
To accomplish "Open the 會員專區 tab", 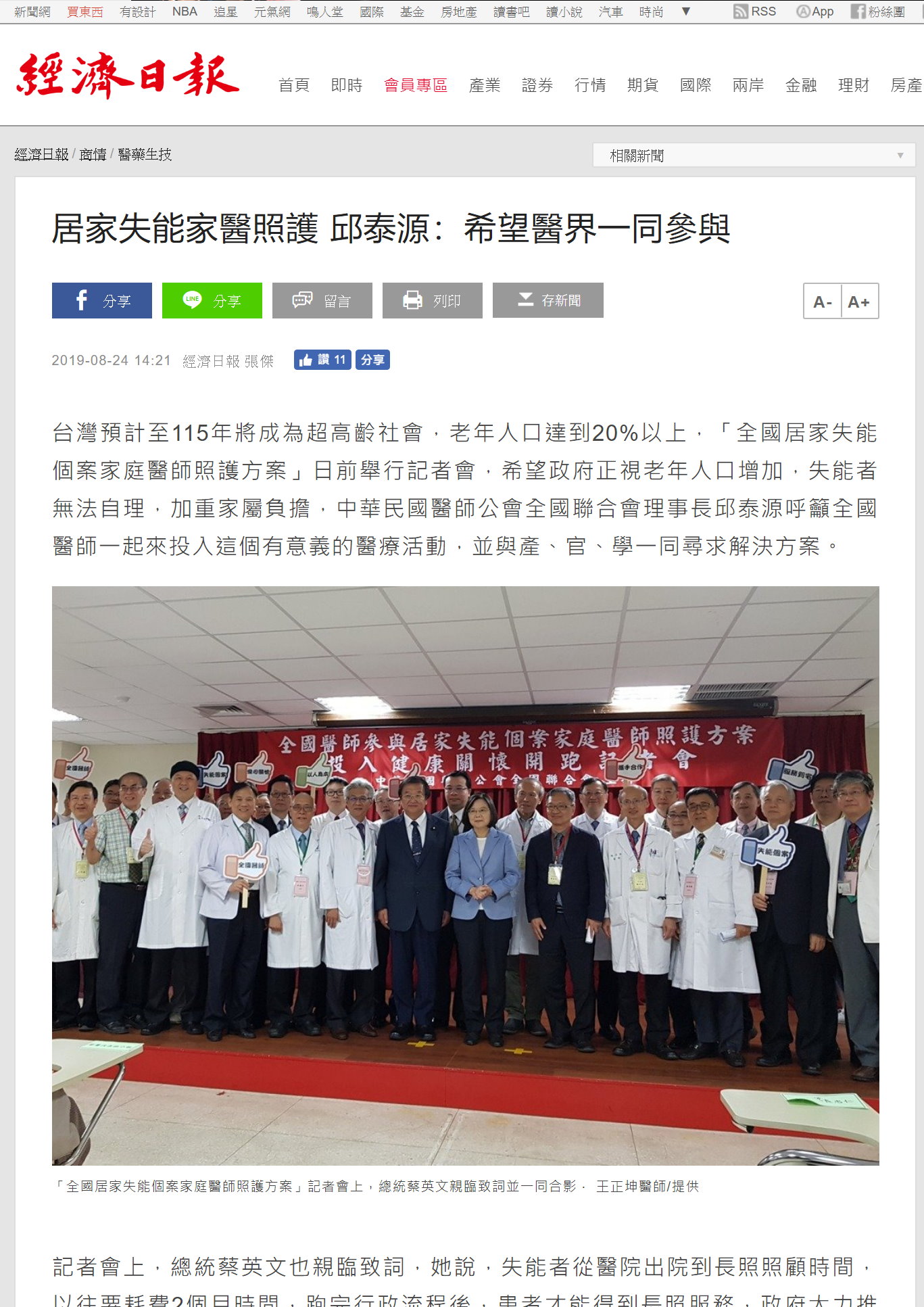I will point(416,85).
